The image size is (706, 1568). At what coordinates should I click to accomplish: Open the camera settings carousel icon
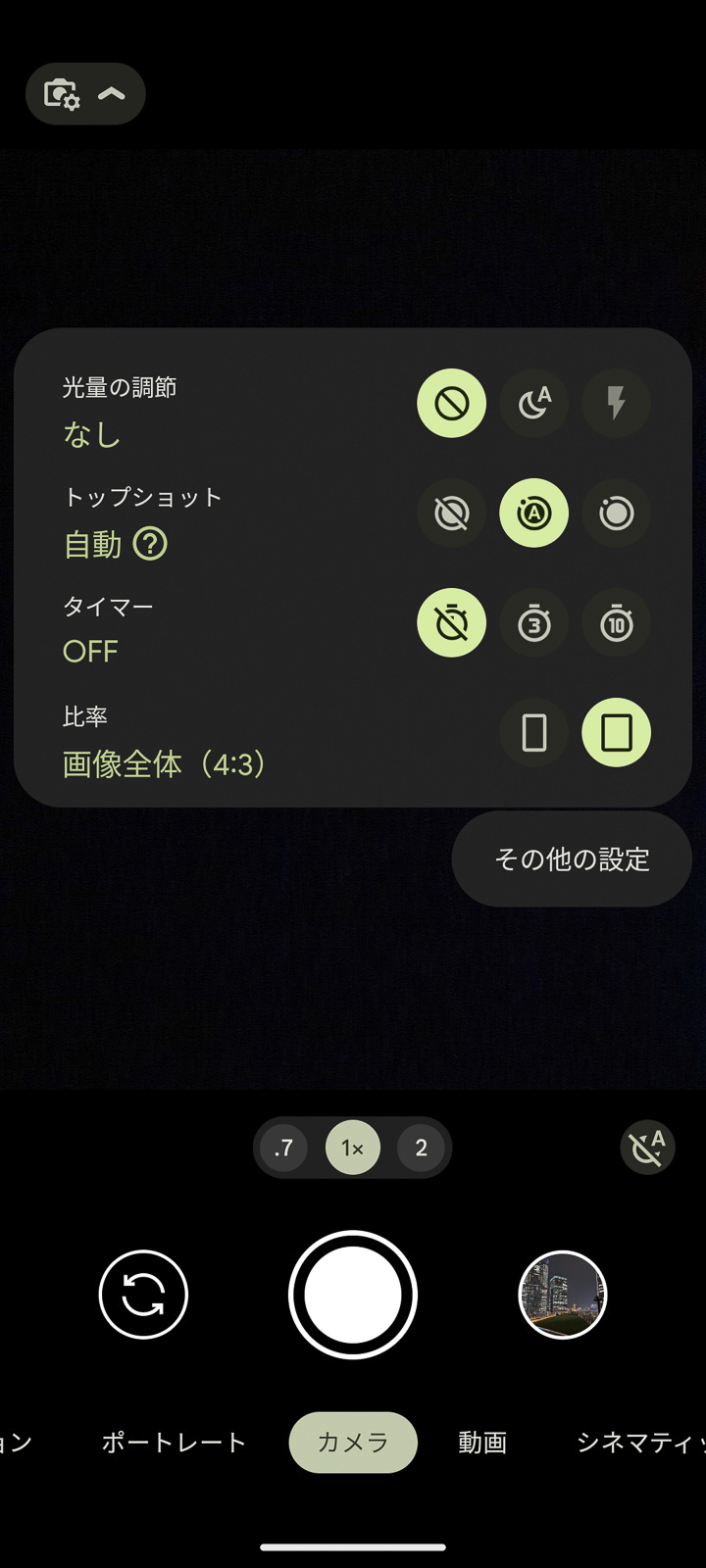tap(61, 93)
